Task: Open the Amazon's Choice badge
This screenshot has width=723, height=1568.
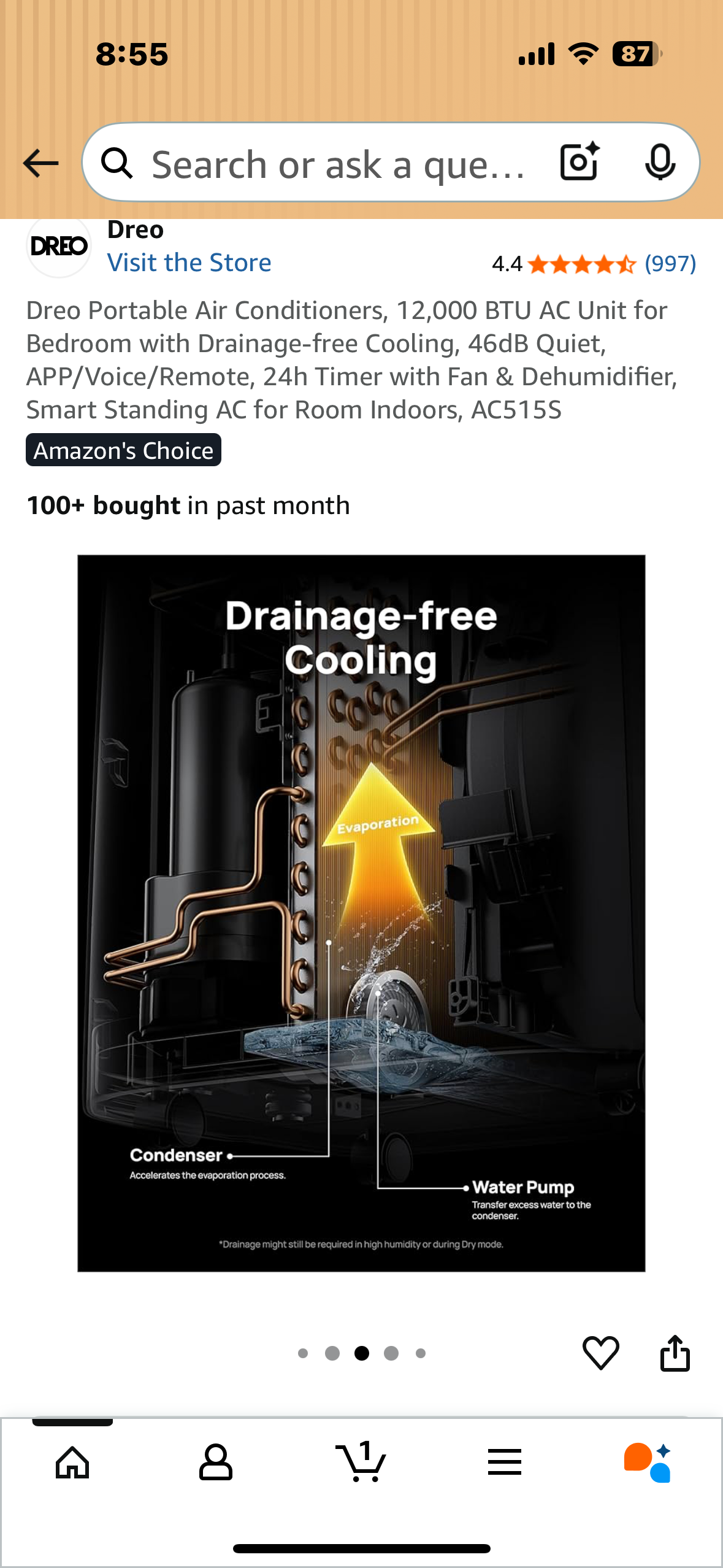Action: [x=123, y=450]
